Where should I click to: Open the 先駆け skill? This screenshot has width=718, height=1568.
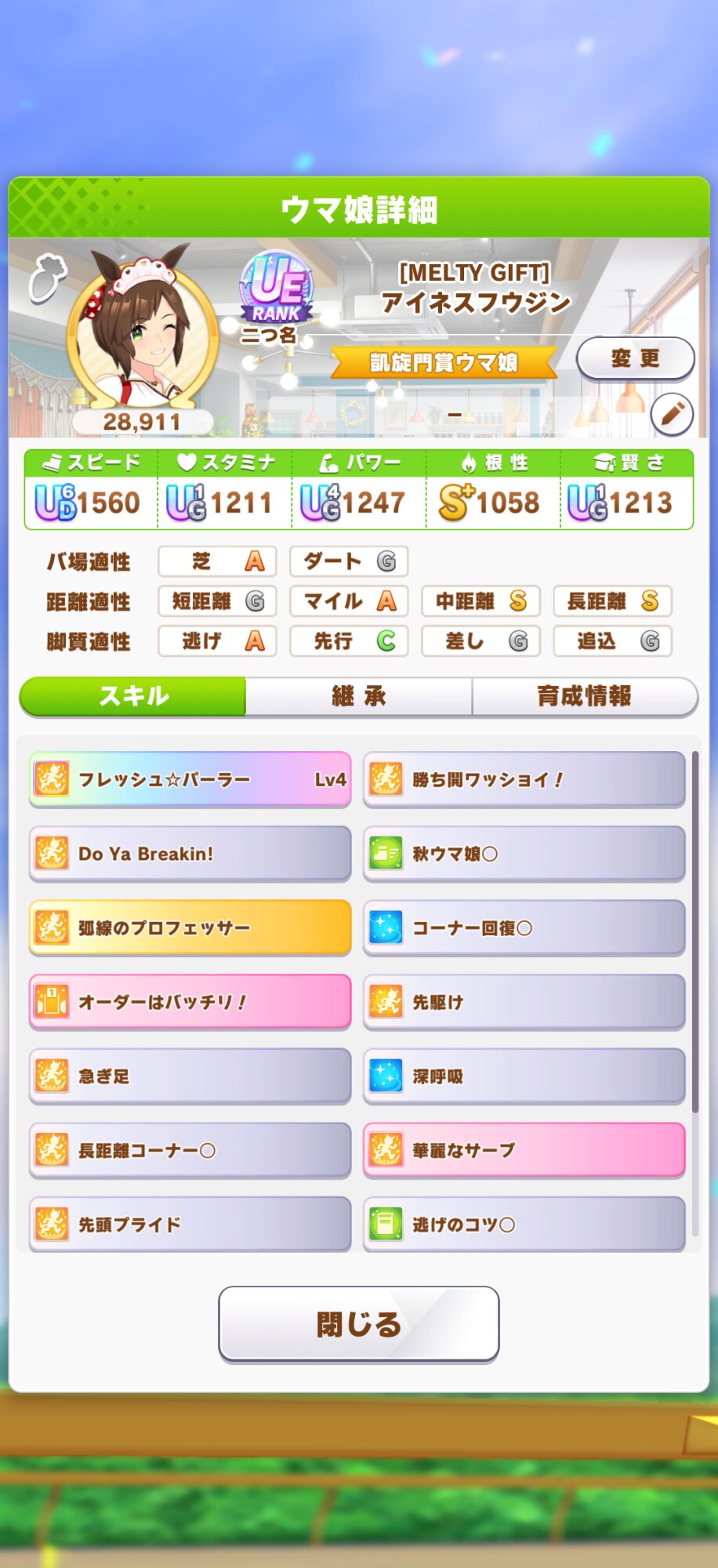point(524,1002)
